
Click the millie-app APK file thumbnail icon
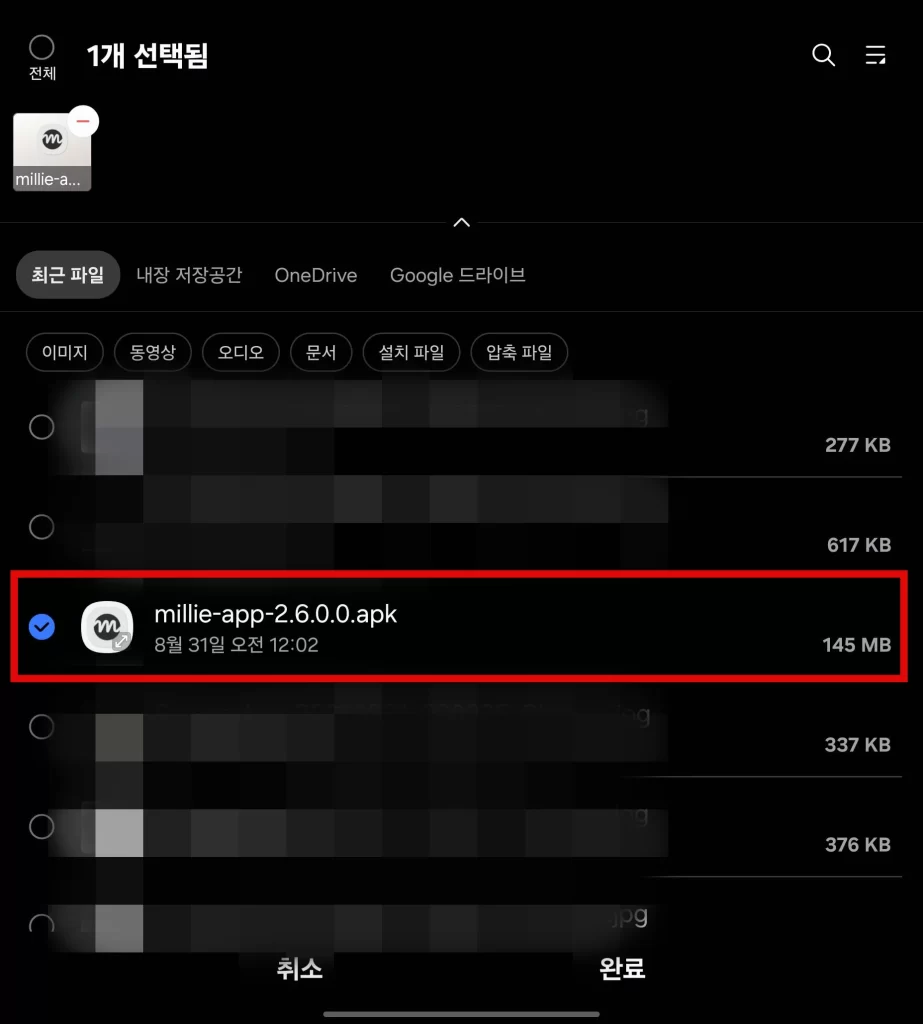coord(107,628)
